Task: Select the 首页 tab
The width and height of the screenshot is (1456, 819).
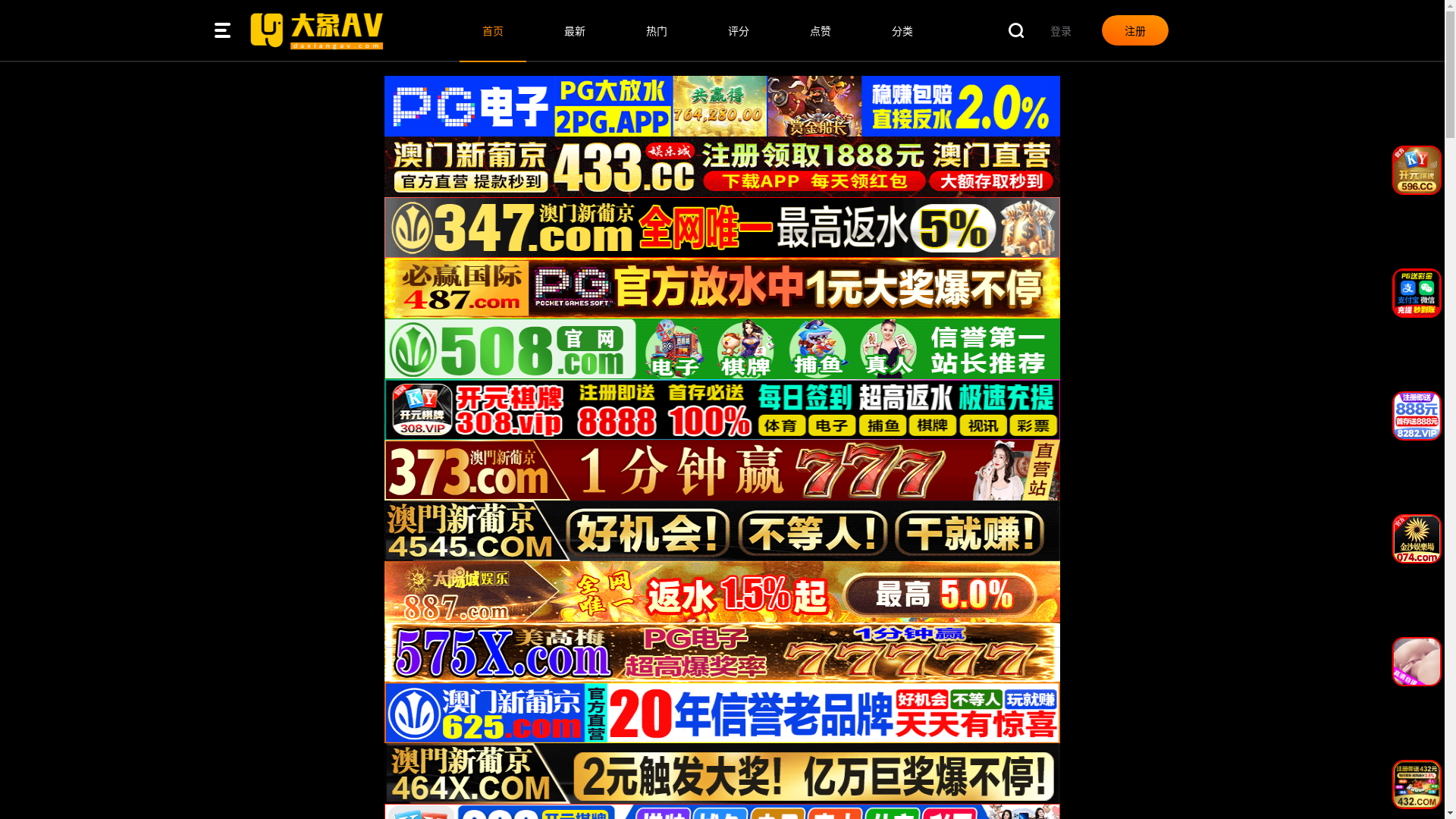Action: [x=493, y=31]
